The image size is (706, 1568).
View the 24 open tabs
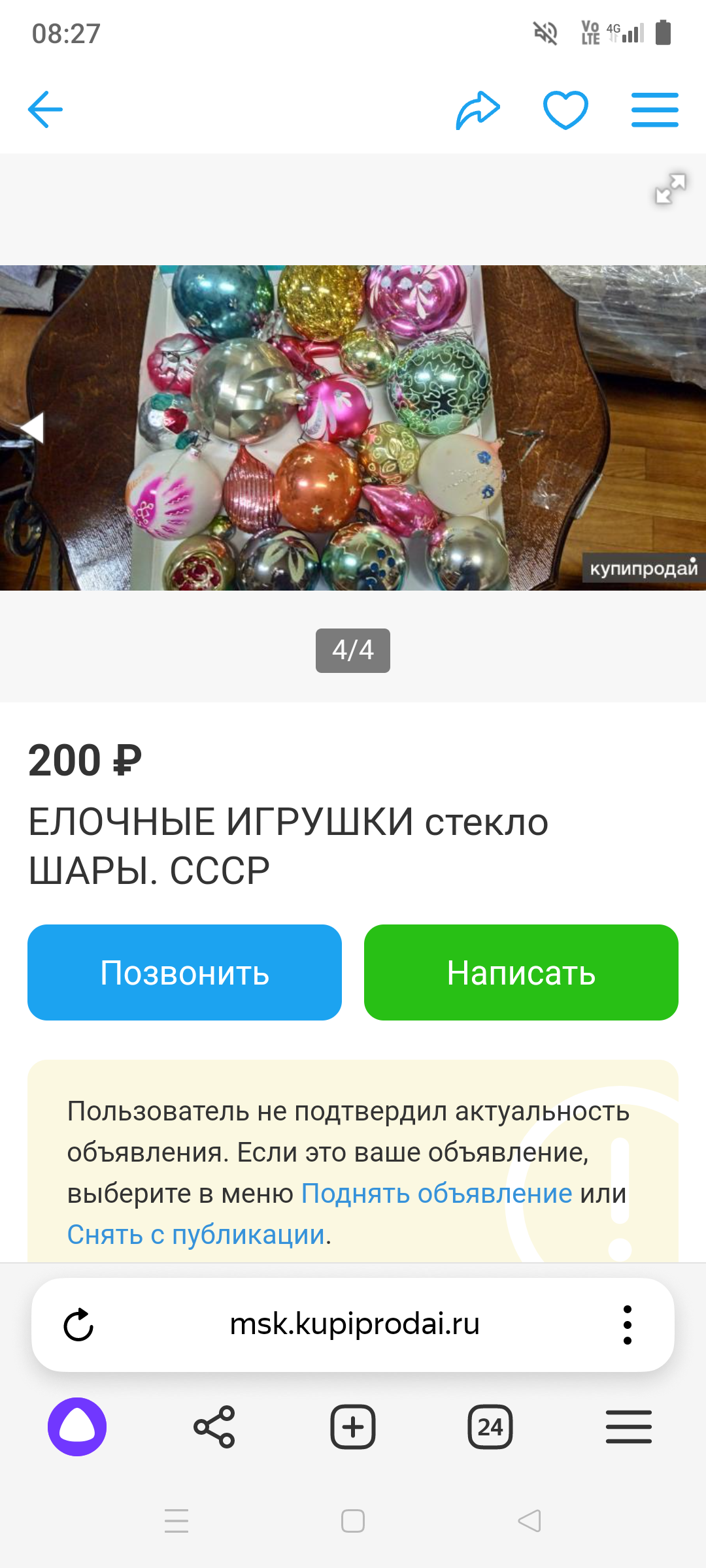pyautogui.click(x=490, y=1427)
